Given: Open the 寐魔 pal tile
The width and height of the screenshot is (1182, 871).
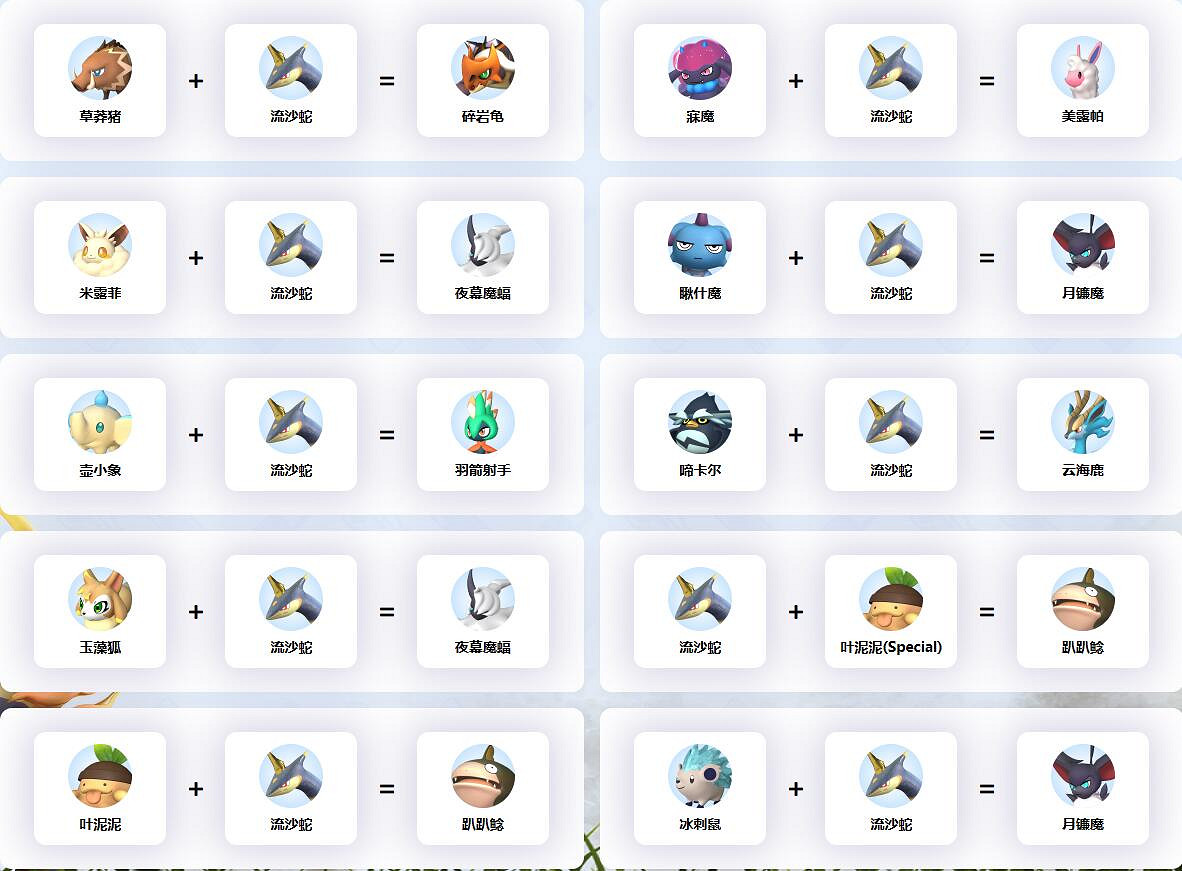Looking at the screenshot, I should point(699,81).
